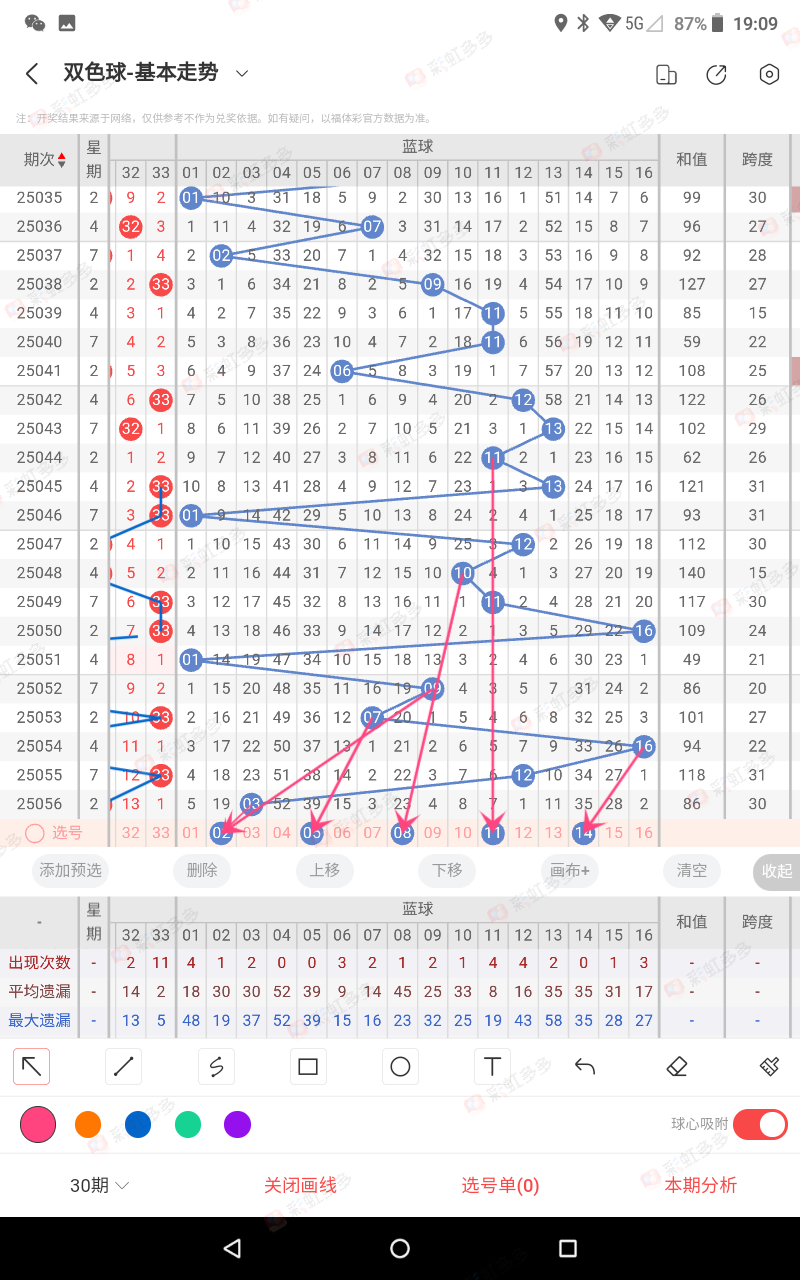Collapse the panel with 收起

pos(777,871)
